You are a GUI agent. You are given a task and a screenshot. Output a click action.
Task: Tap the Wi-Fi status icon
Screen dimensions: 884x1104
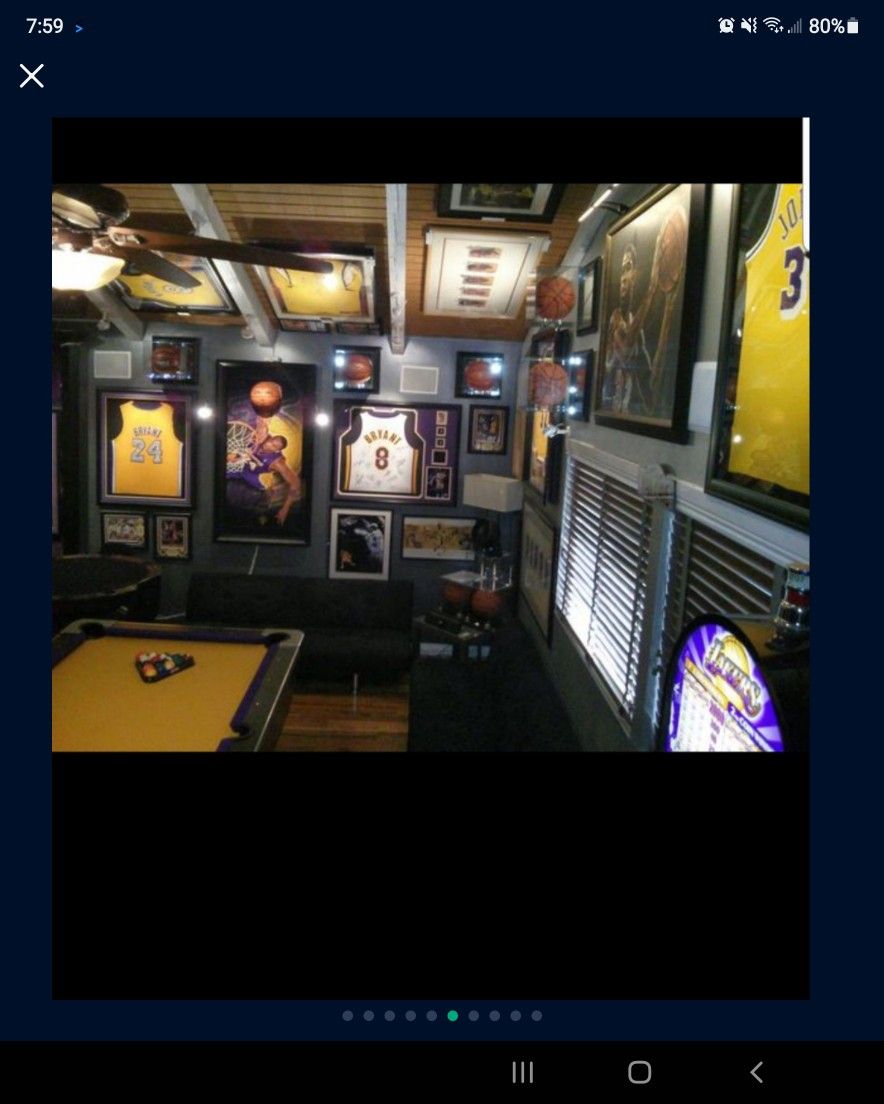773,26
